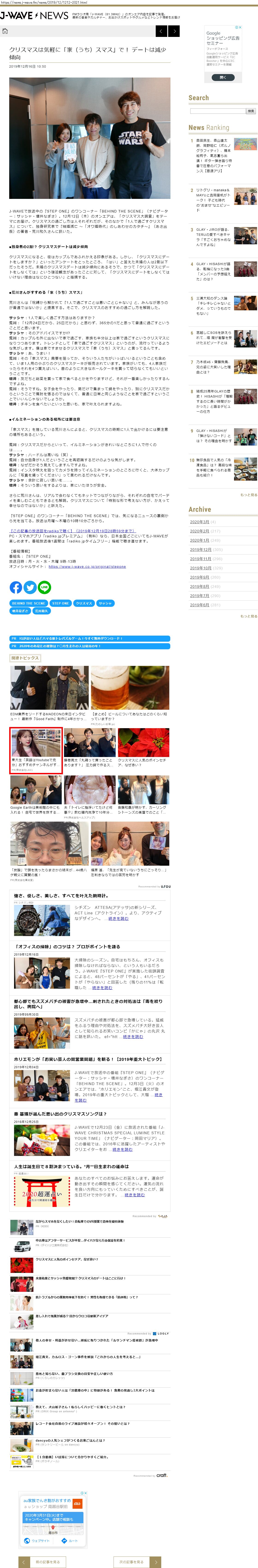Share this article on LINE
258x1568 pixels.
[44, 587]
